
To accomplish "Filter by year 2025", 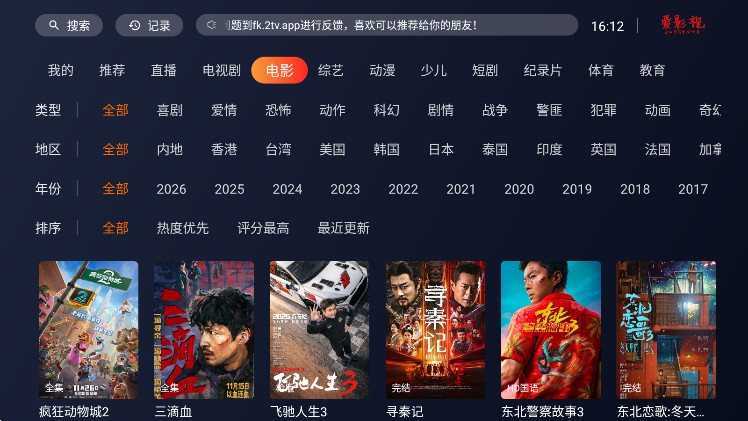I will (229, 189).
